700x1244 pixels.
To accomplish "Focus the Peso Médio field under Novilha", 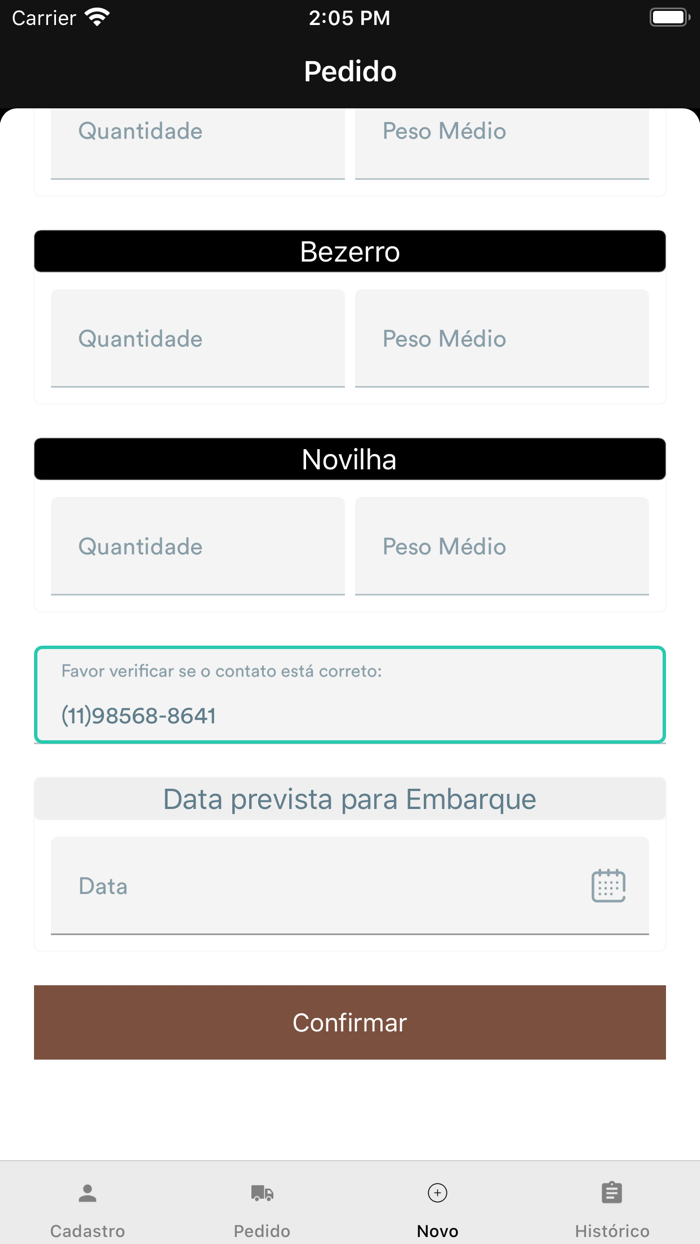I will coord(502,546).
